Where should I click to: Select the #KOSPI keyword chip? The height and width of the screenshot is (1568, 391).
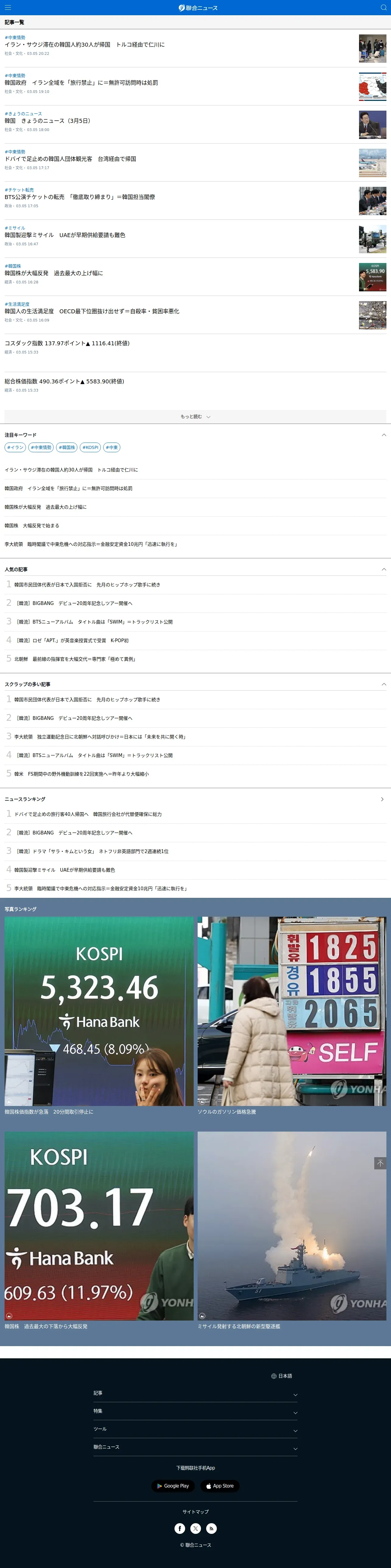[x=90, y=447]
